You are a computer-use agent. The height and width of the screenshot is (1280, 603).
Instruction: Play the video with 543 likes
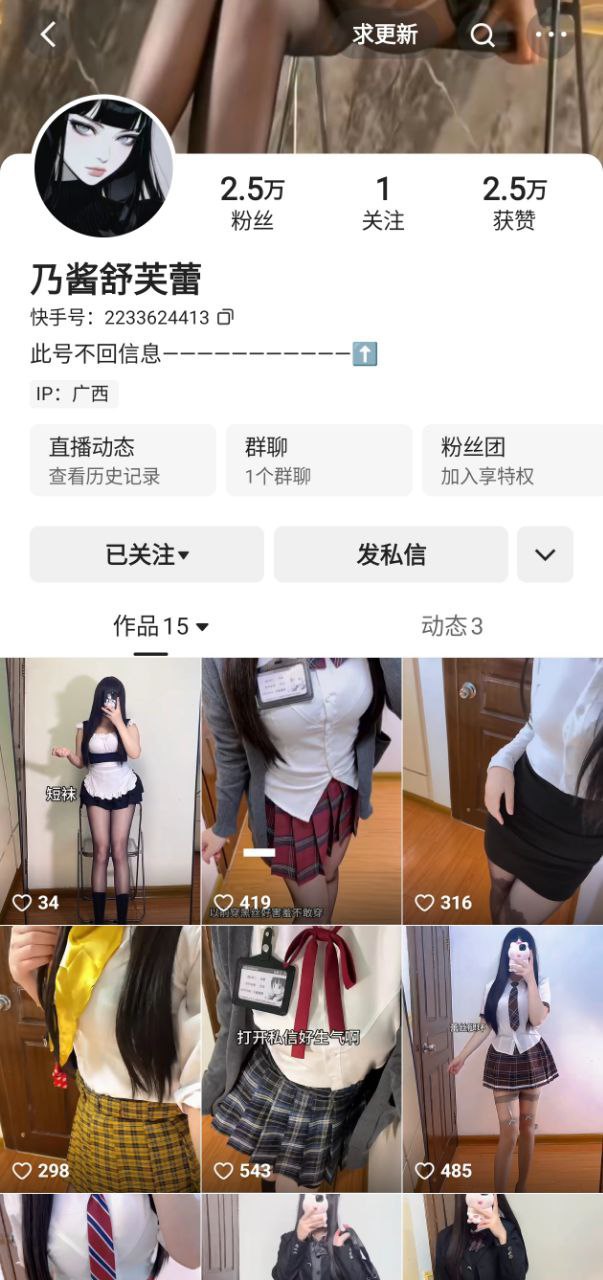301,1058
